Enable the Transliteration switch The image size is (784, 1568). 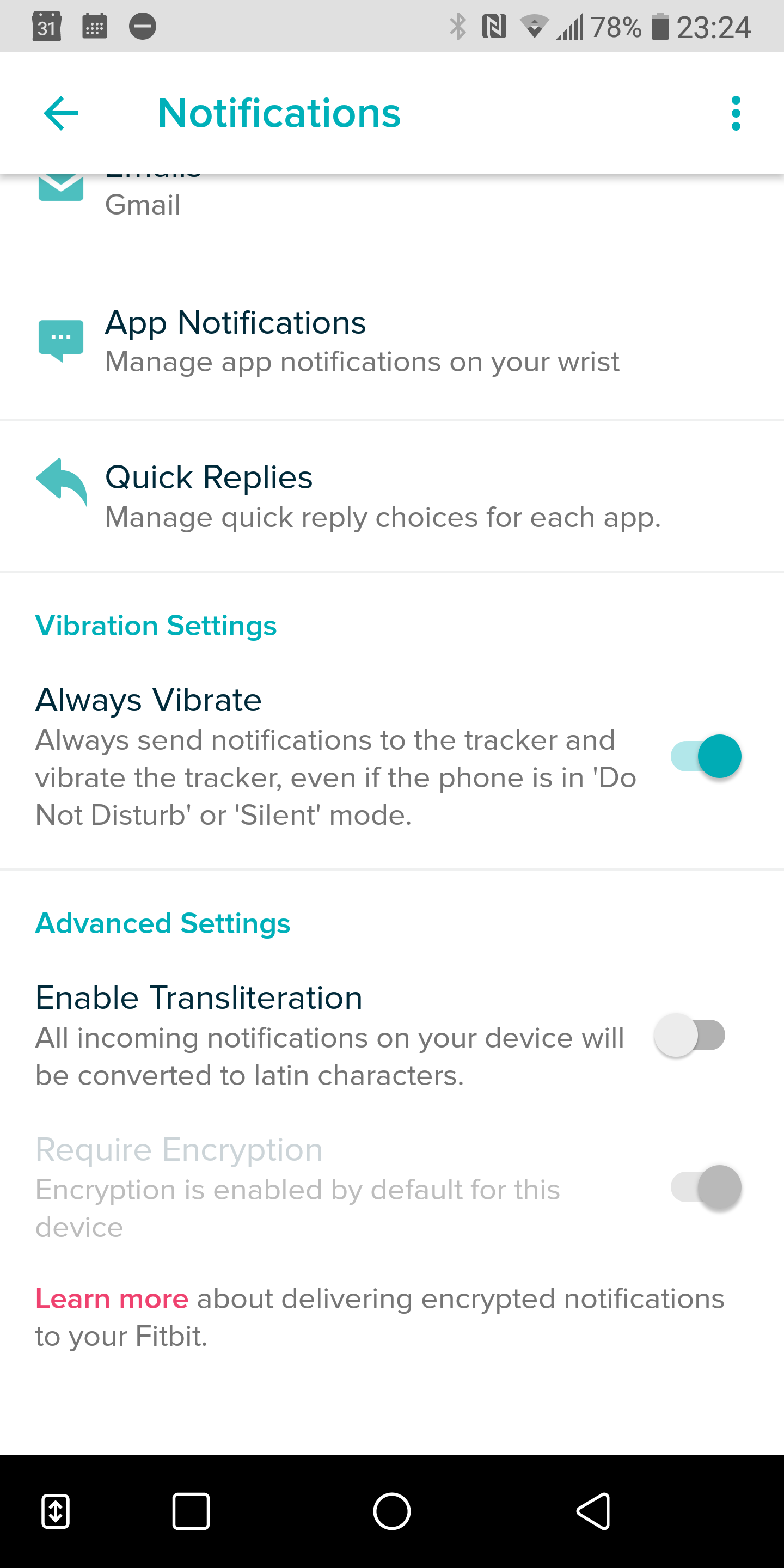690,1035
